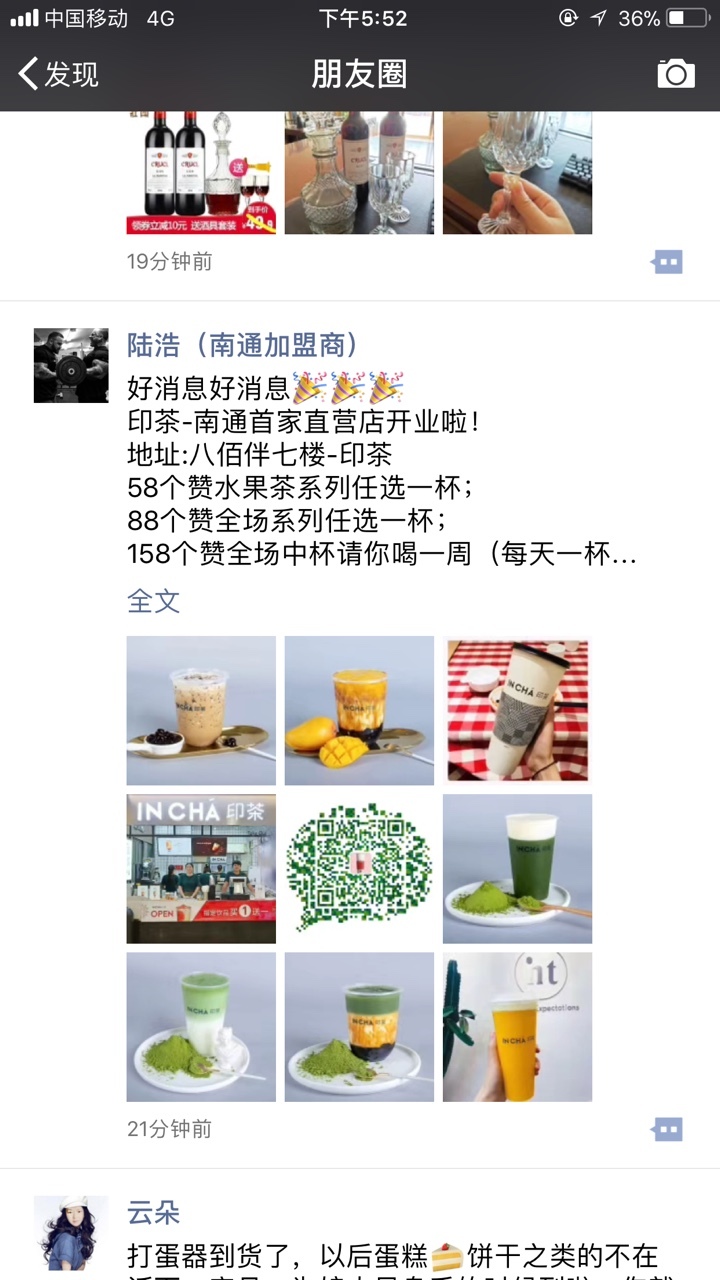Open the decanter and glasses photo

click(x=359, y=172)
